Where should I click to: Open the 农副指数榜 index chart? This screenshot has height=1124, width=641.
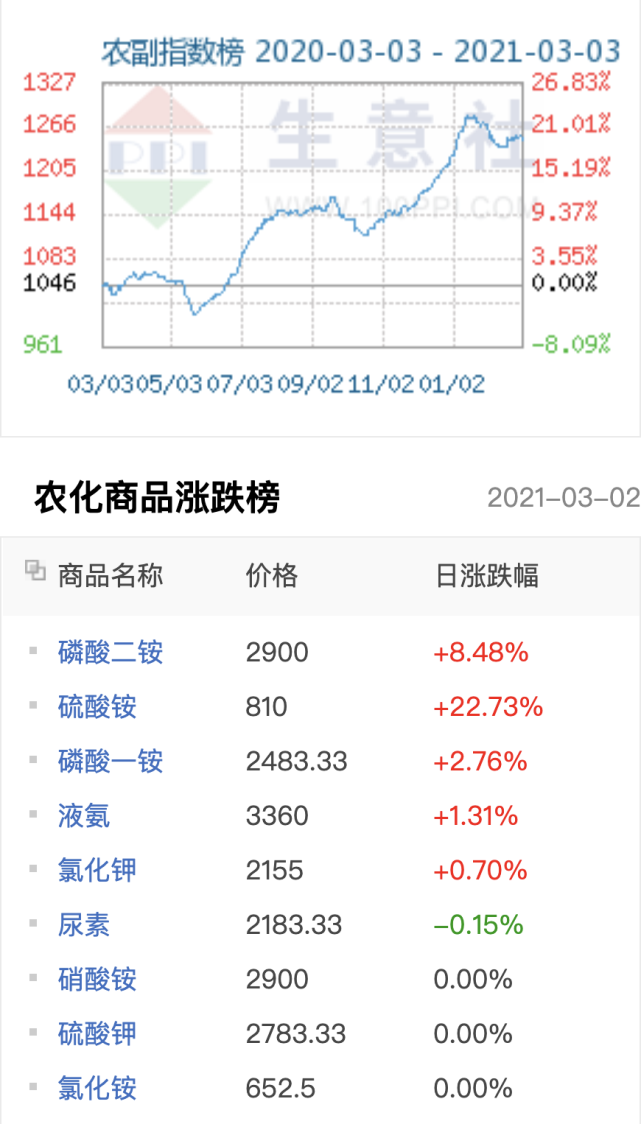(x=312, y=215)
